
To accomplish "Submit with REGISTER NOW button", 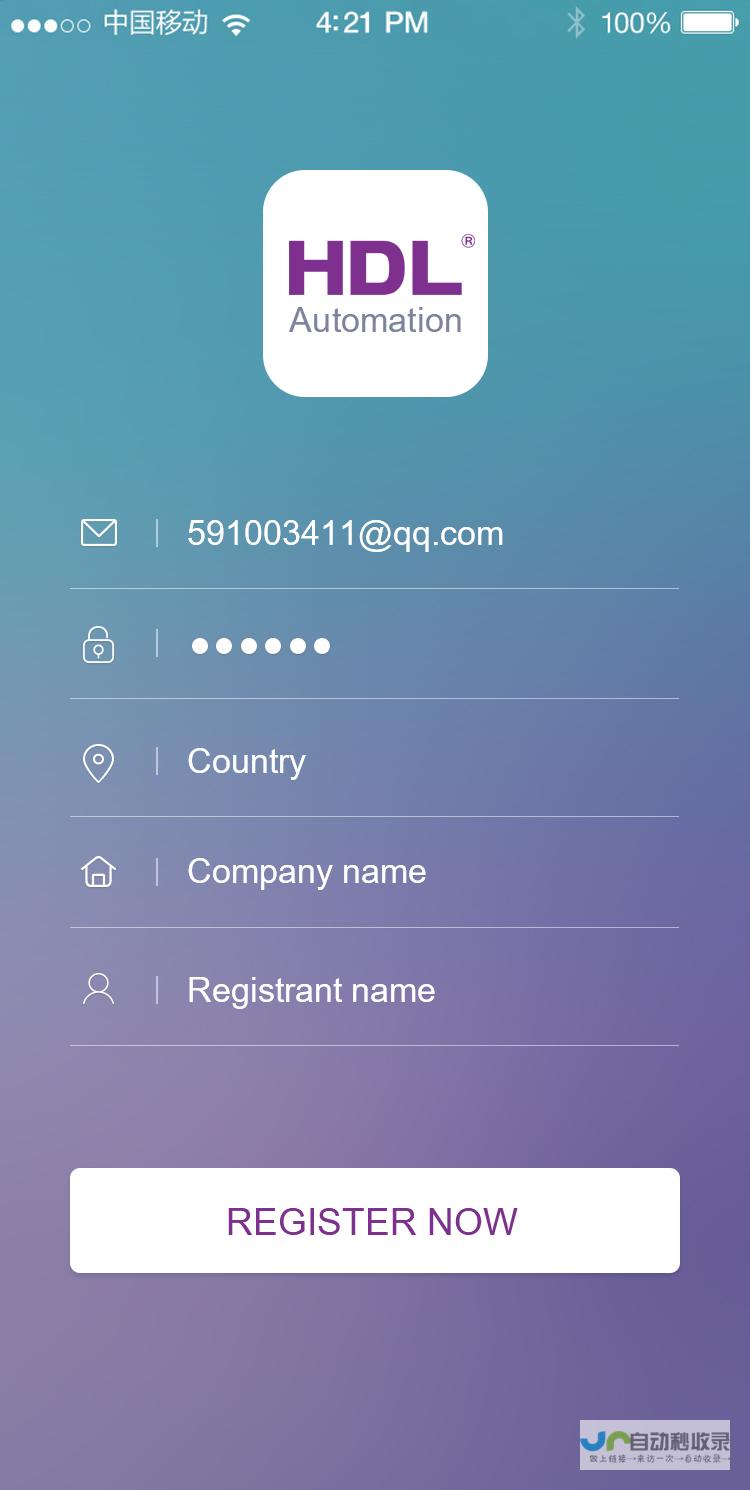I will [374, 1221].
